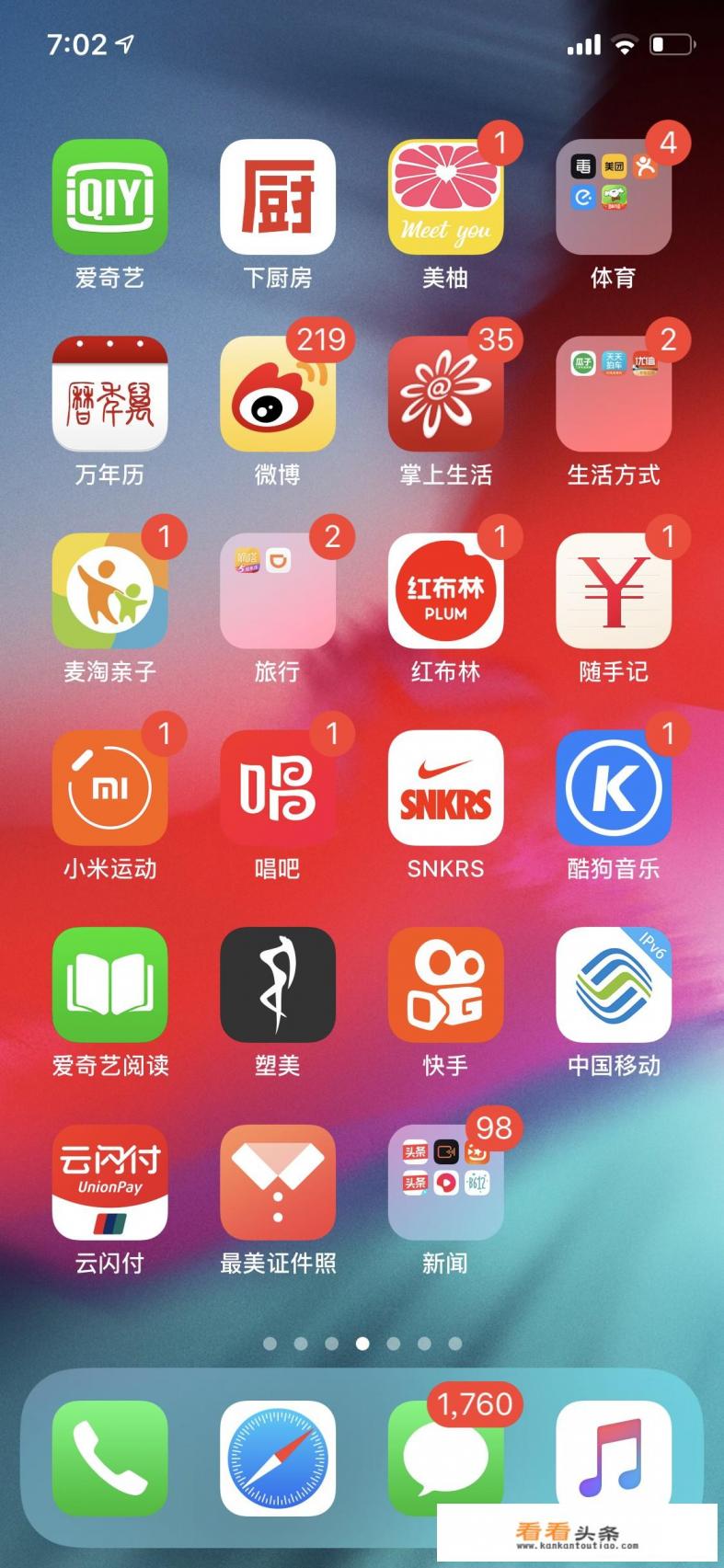Open the 红布林 PLUM app
The image size is (724, 1568).
[x=445, y=590]
